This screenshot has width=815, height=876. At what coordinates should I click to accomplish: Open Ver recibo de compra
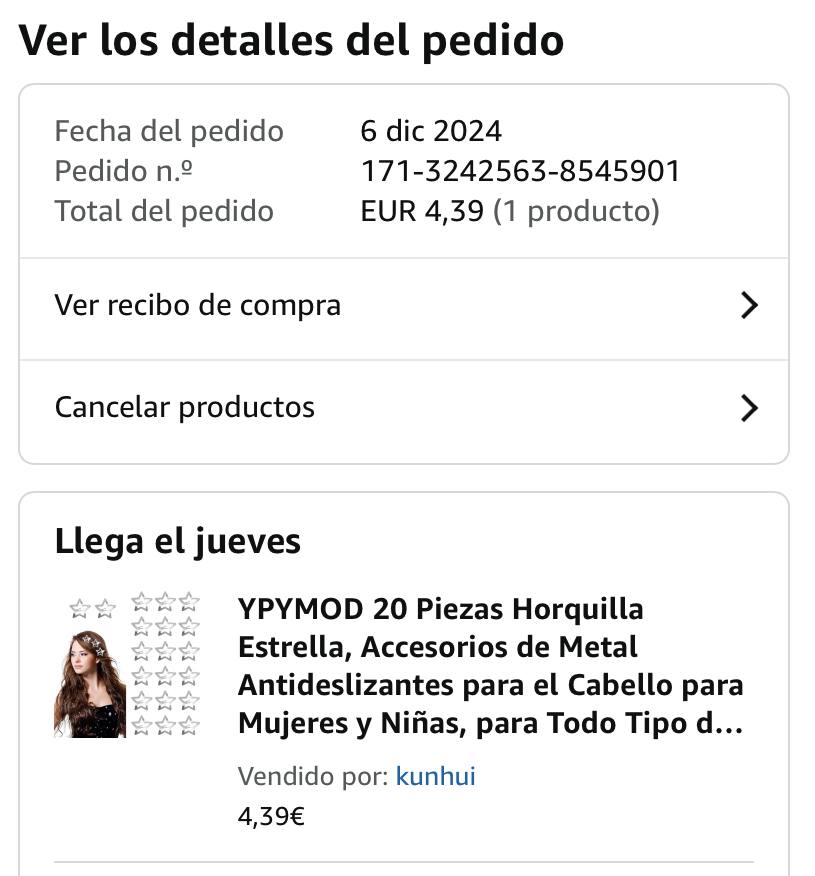click(403, 306)
